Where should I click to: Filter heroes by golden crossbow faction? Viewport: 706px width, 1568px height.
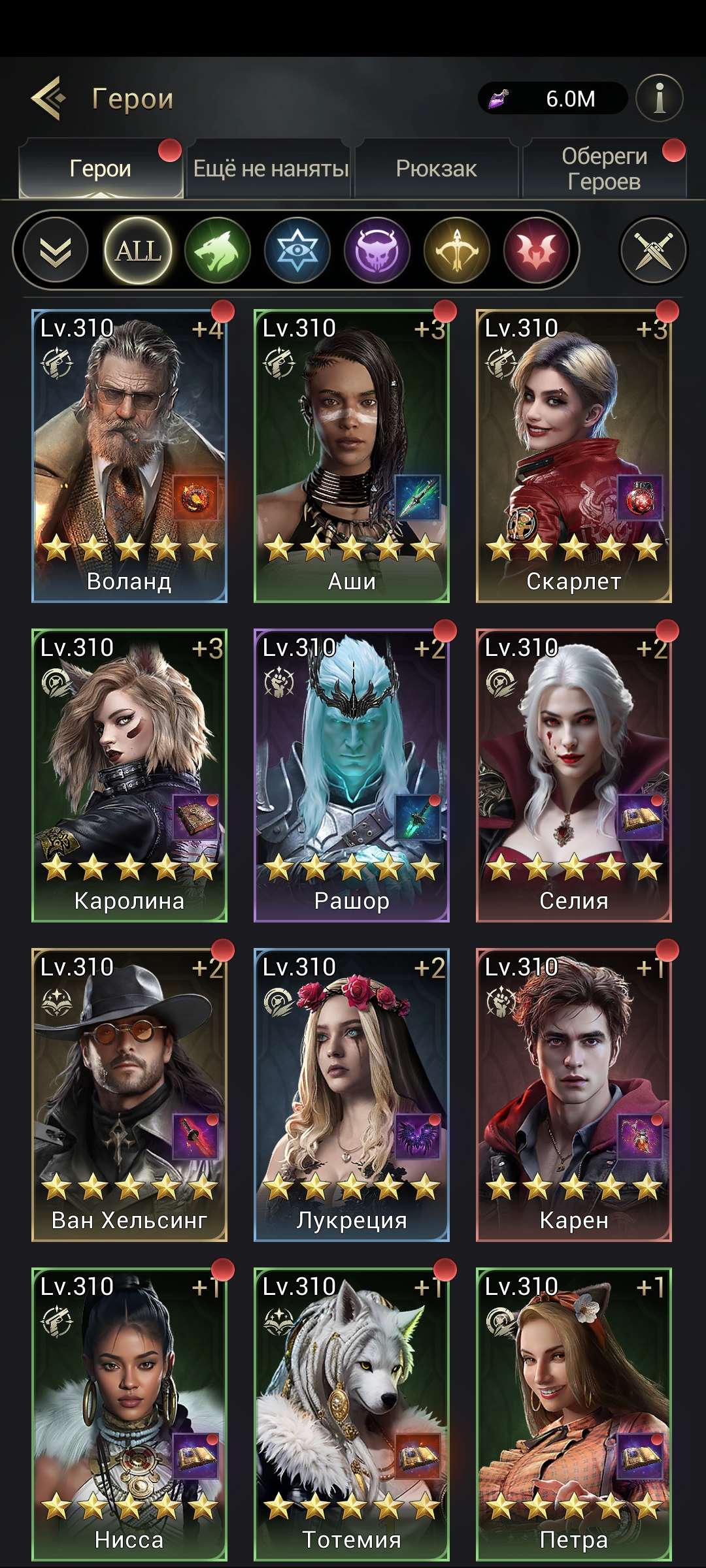[457, 251]
